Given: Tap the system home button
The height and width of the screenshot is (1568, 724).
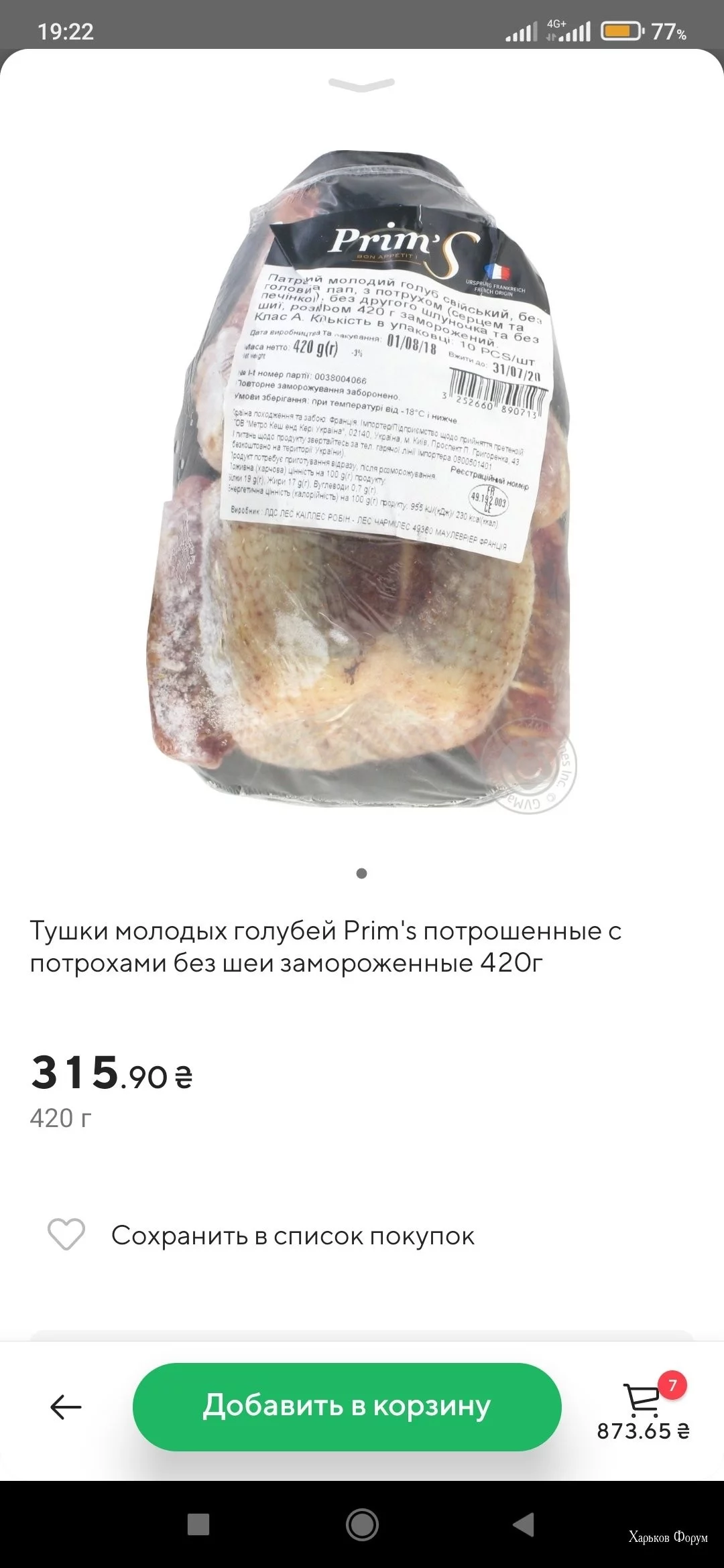Looking at the screenshot, I should pos(362,1524).
